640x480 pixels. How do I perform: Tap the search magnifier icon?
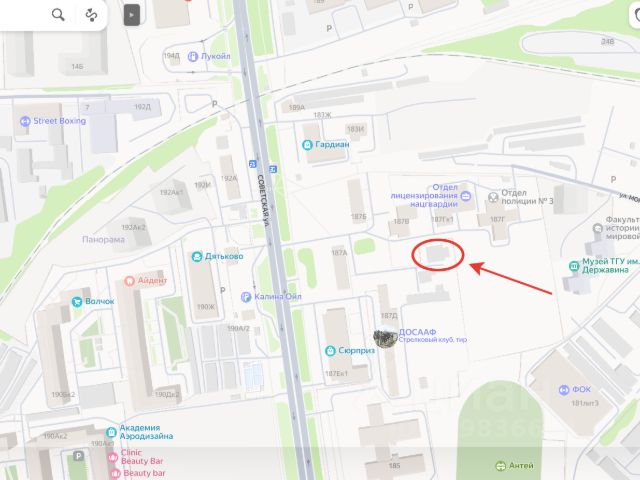(x=59, y=15)
